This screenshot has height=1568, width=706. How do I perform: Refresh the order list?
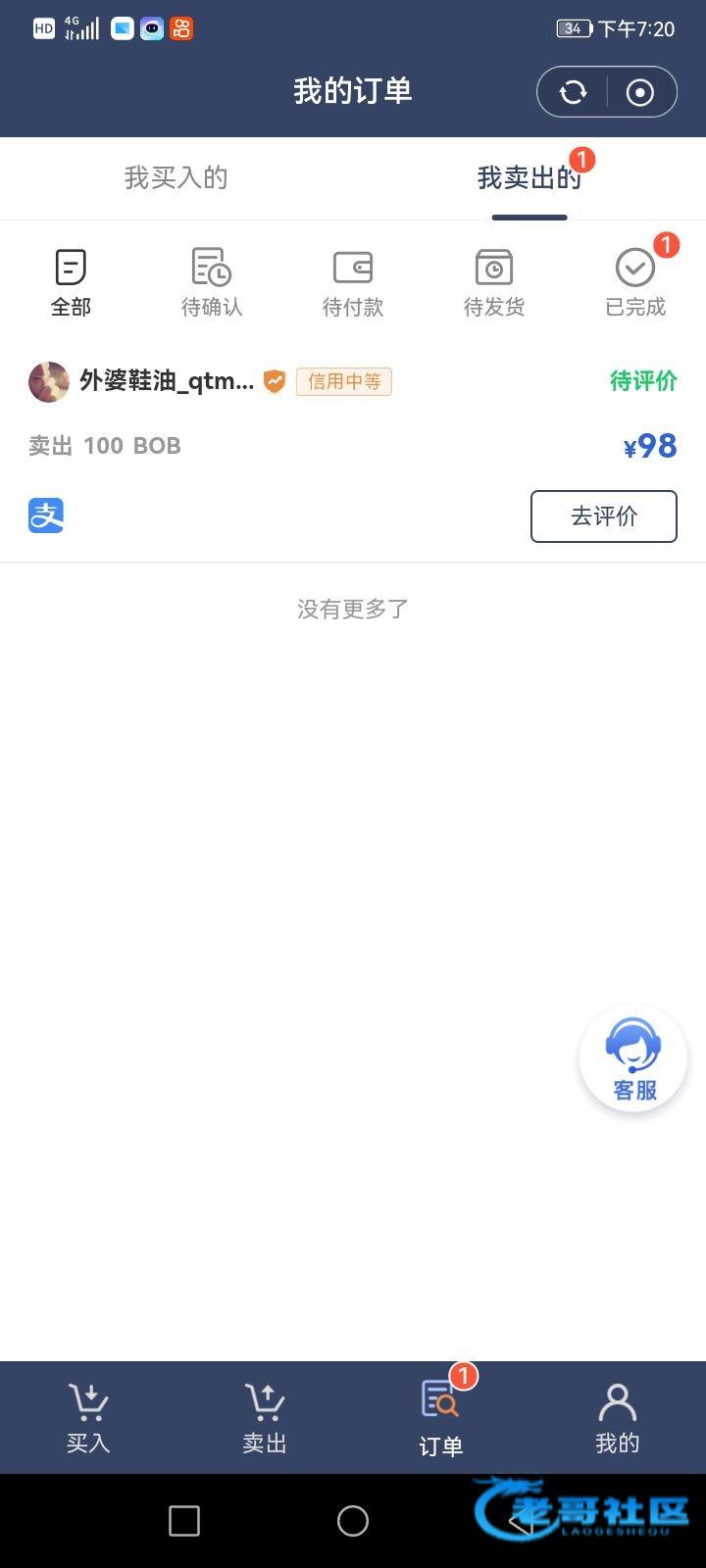click(x=574, y=92)
